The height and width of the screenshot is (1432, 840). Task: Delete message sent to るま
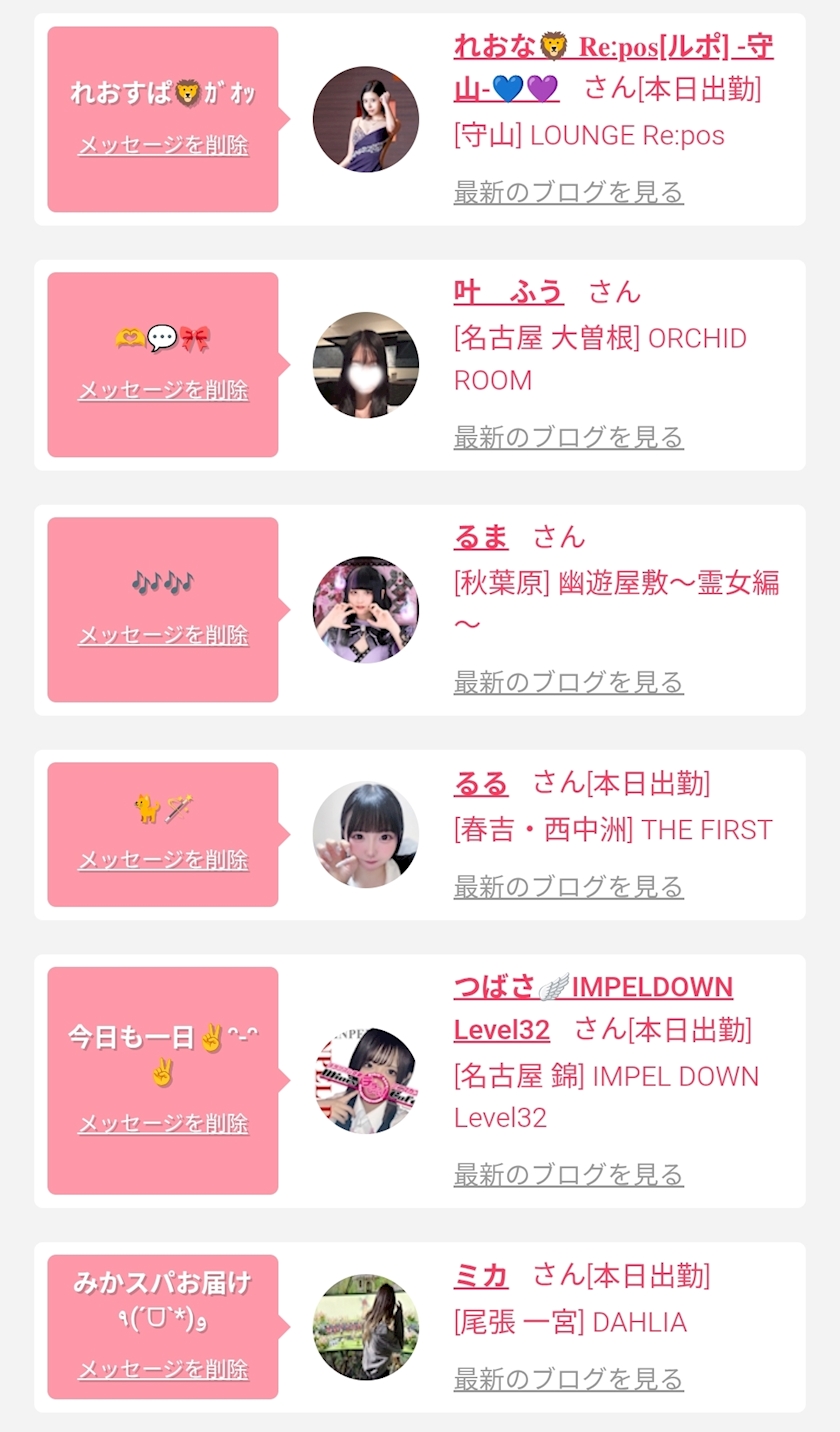point(163,635)
